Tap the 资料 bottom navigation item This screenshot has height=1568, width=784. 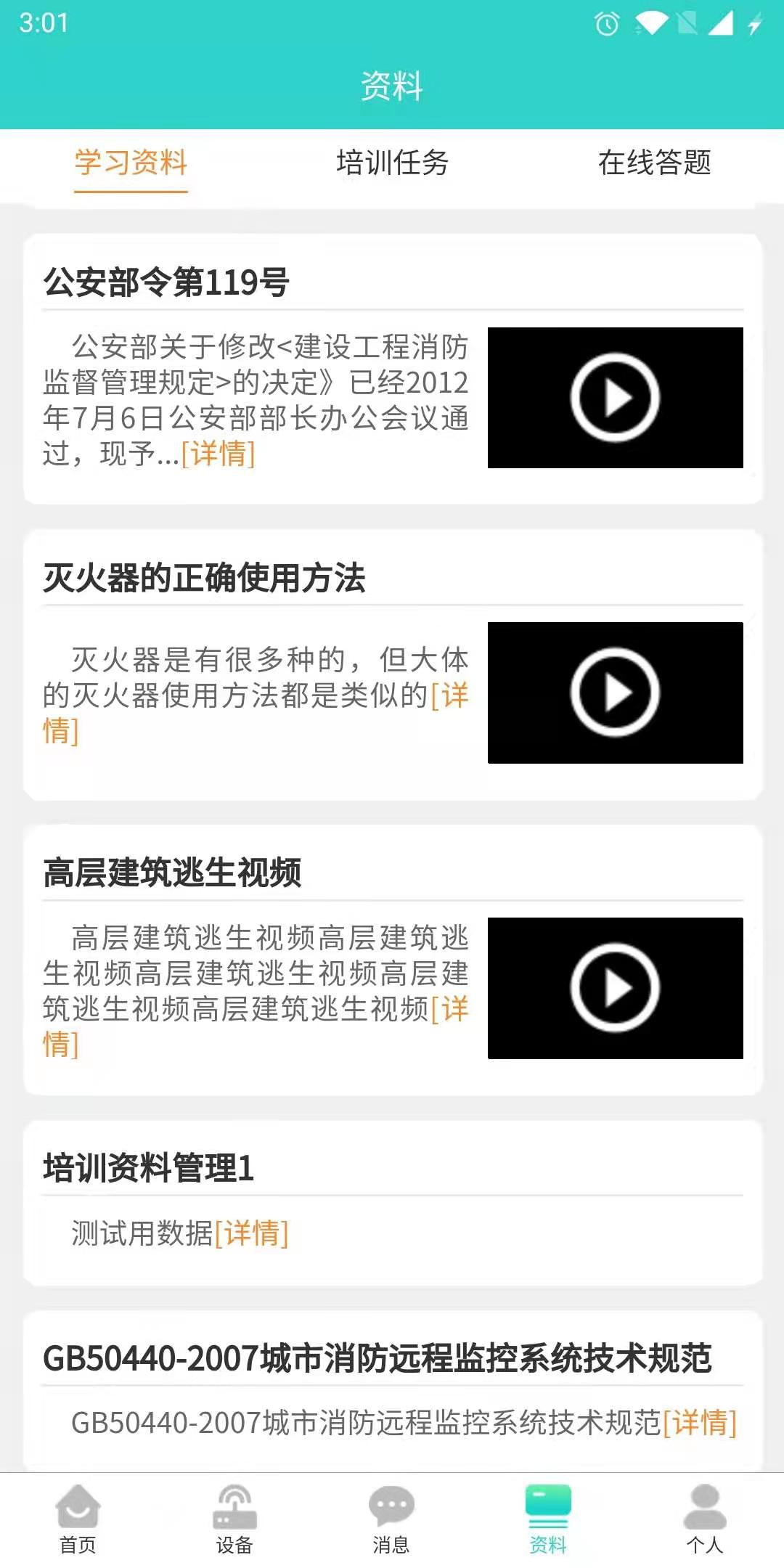pos(548,1519)
